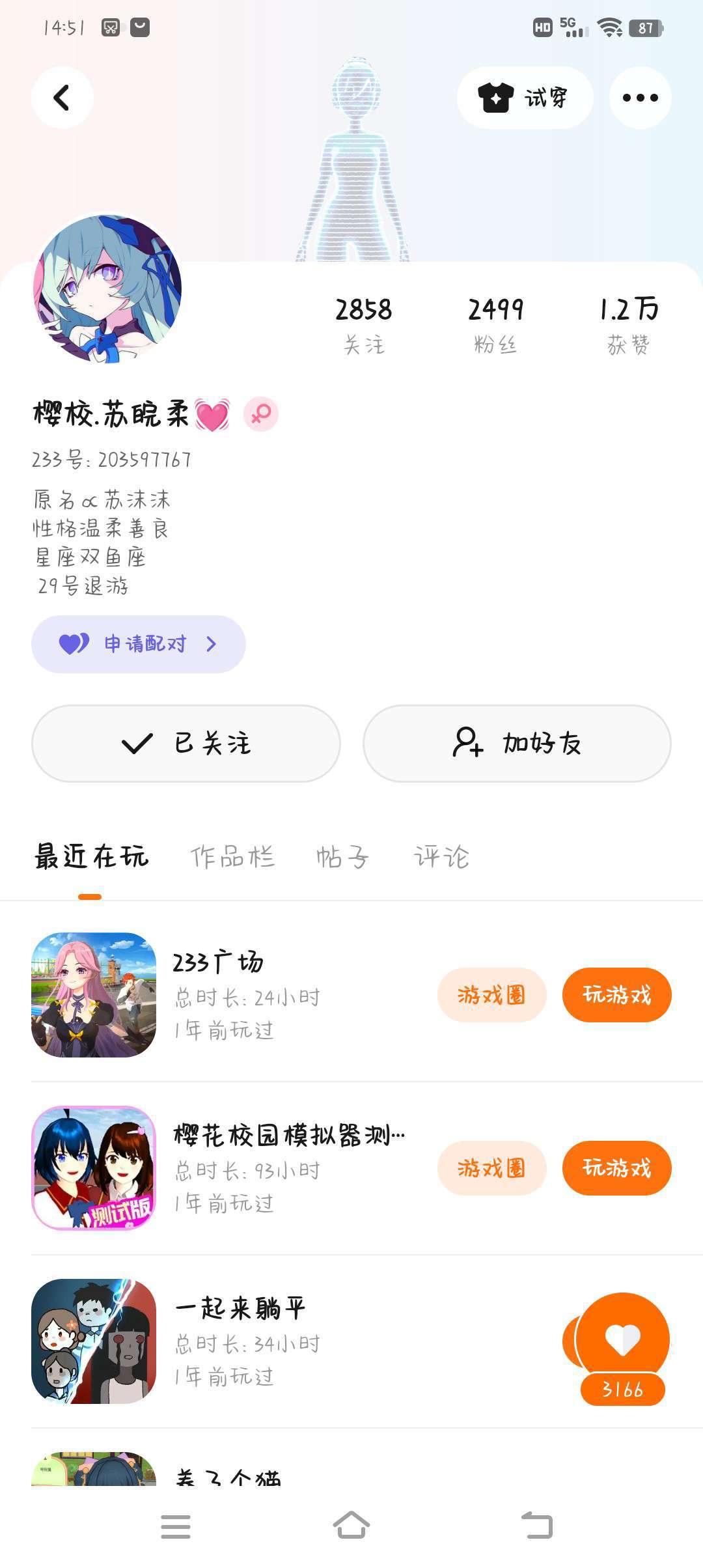The width and height of the screenshot is (703, 1568).
Task: Unfollow via the 已关注 button
Action: click(186, 743)
